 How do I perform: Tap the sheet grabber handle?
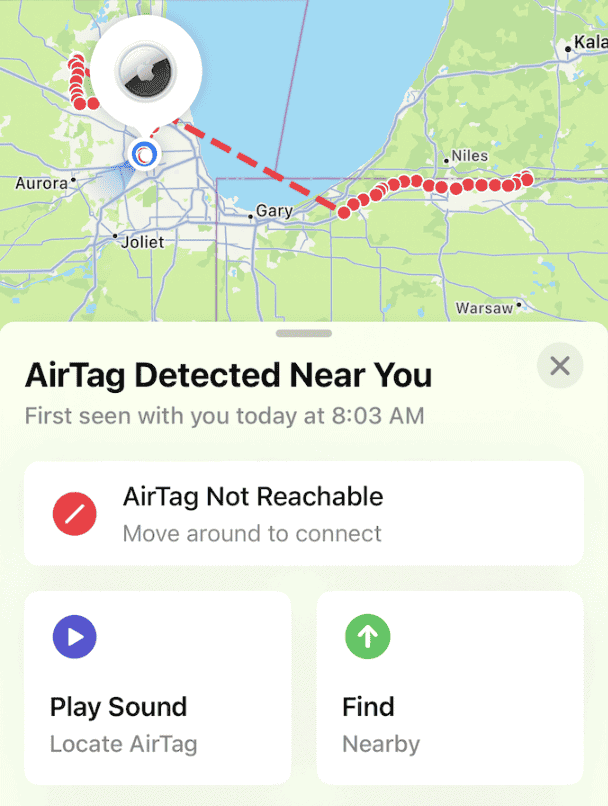304,333
